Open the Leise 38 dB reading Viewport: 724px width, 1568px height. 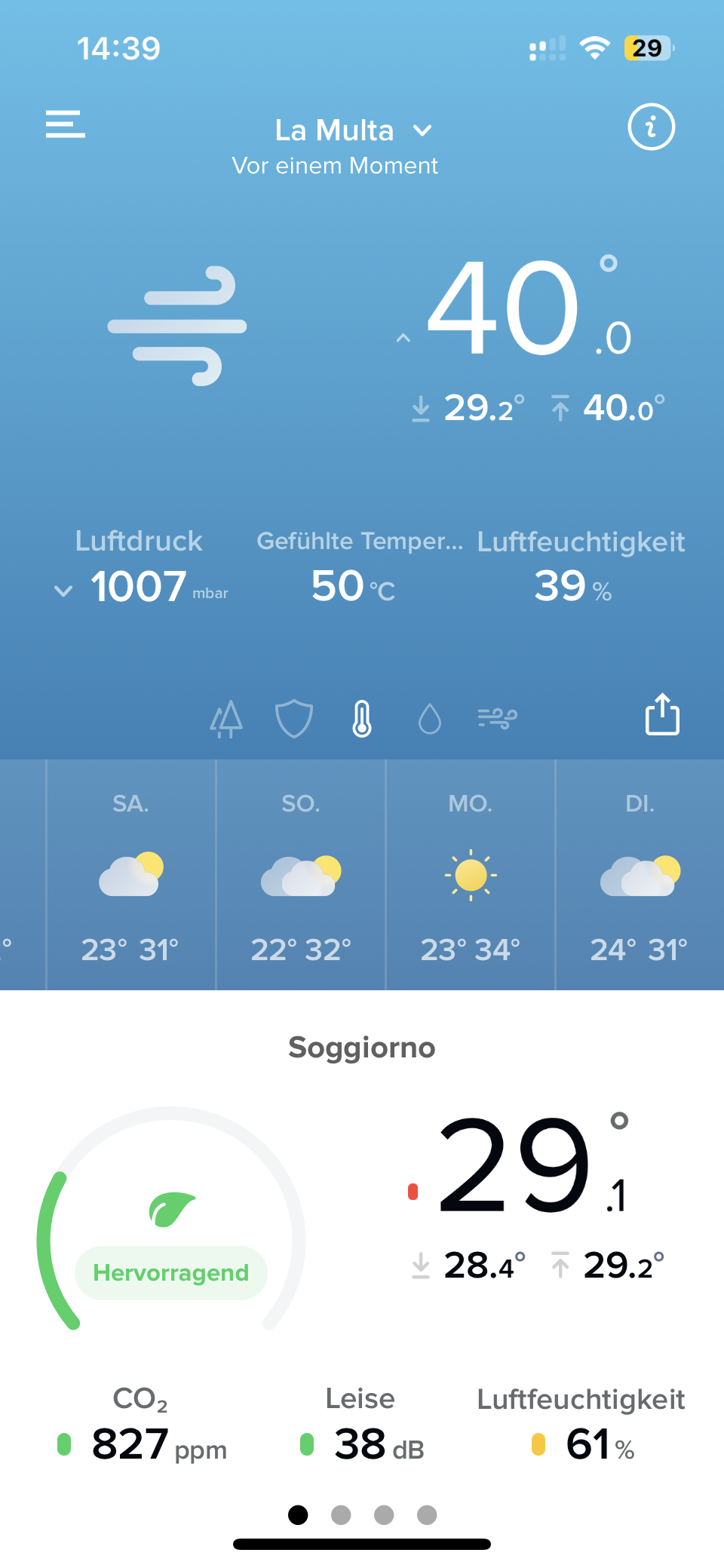click(362, 1427)
